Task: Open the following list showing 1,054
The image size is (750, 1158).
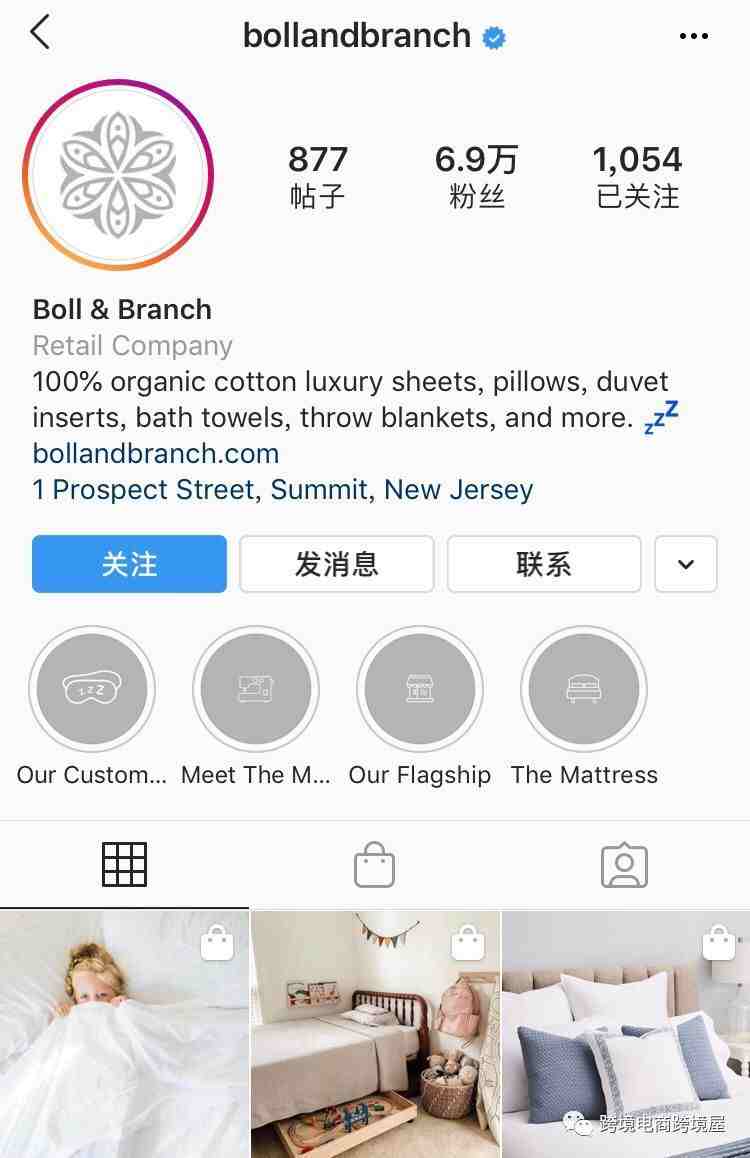Action: click(x=637, y=176)
